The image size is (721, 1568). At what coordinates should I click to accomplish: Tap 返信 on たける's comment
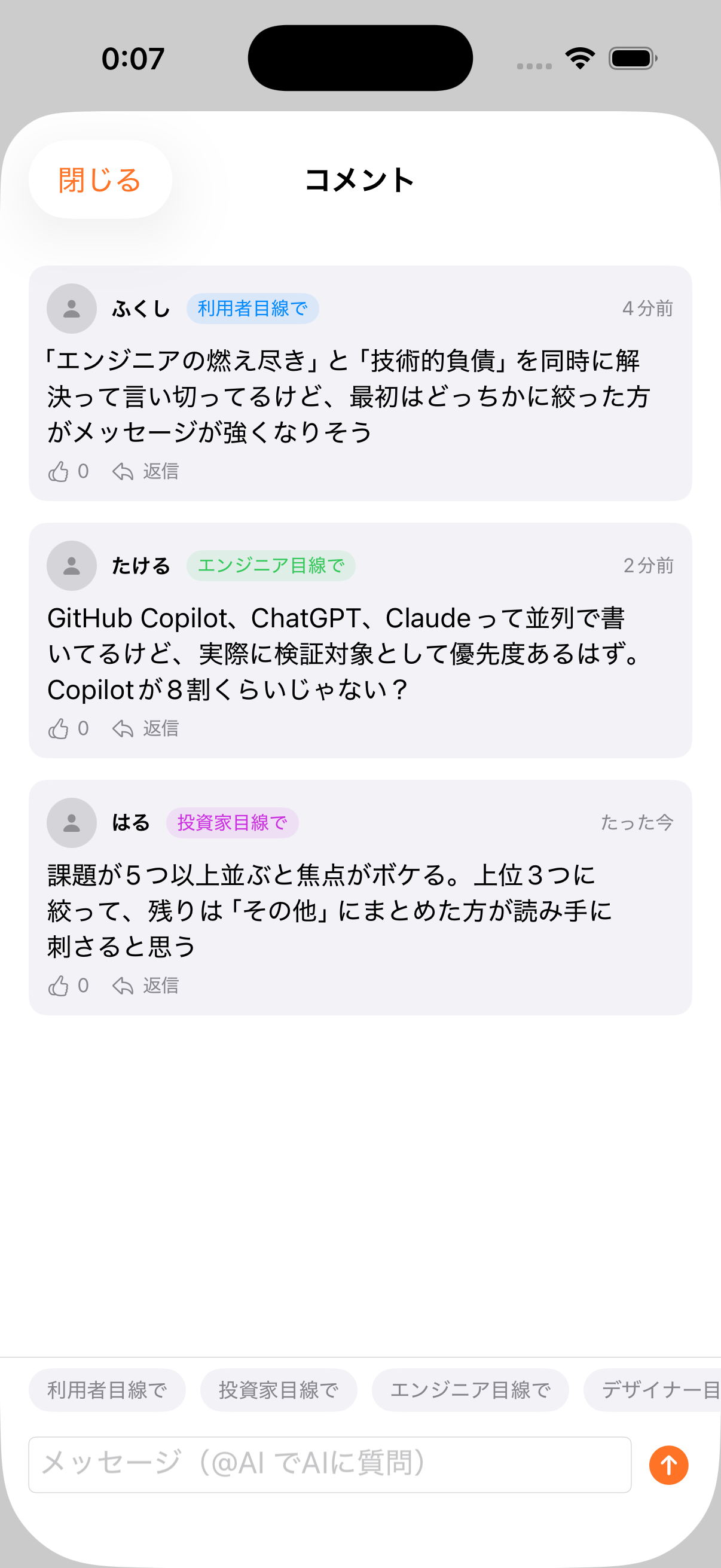click(160, 728)
